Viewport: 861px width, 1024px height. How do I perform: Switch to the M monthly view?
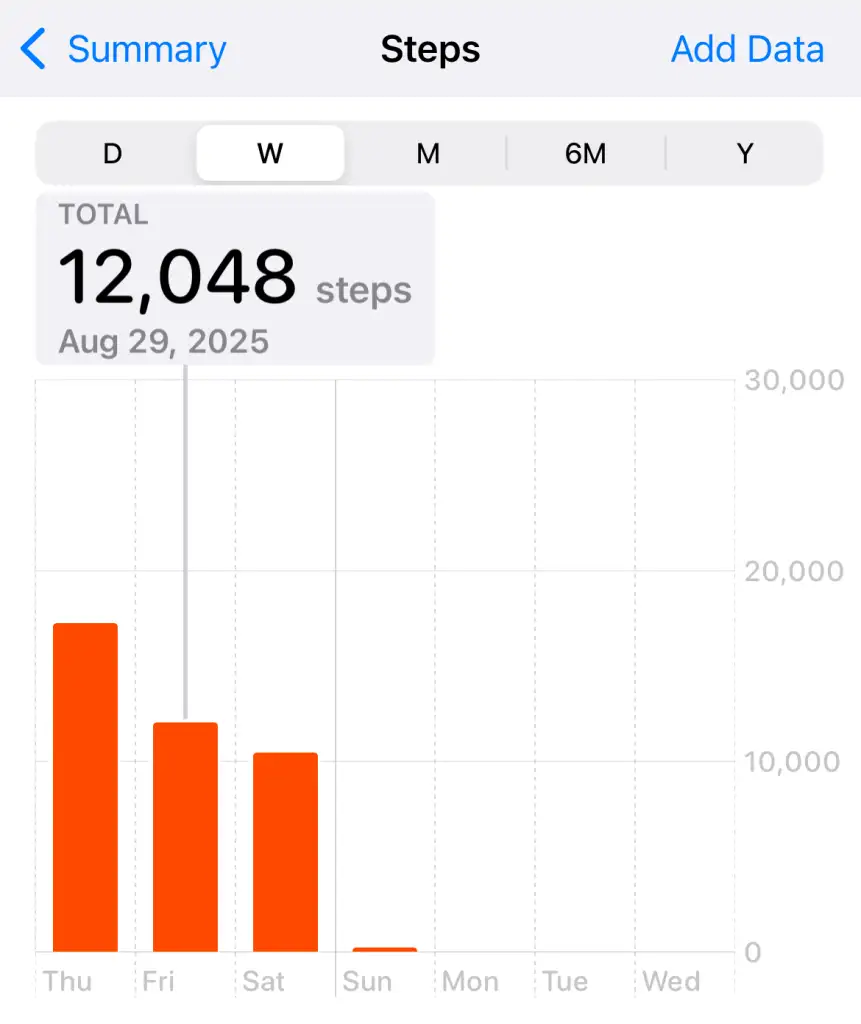[x=428, y=153]
